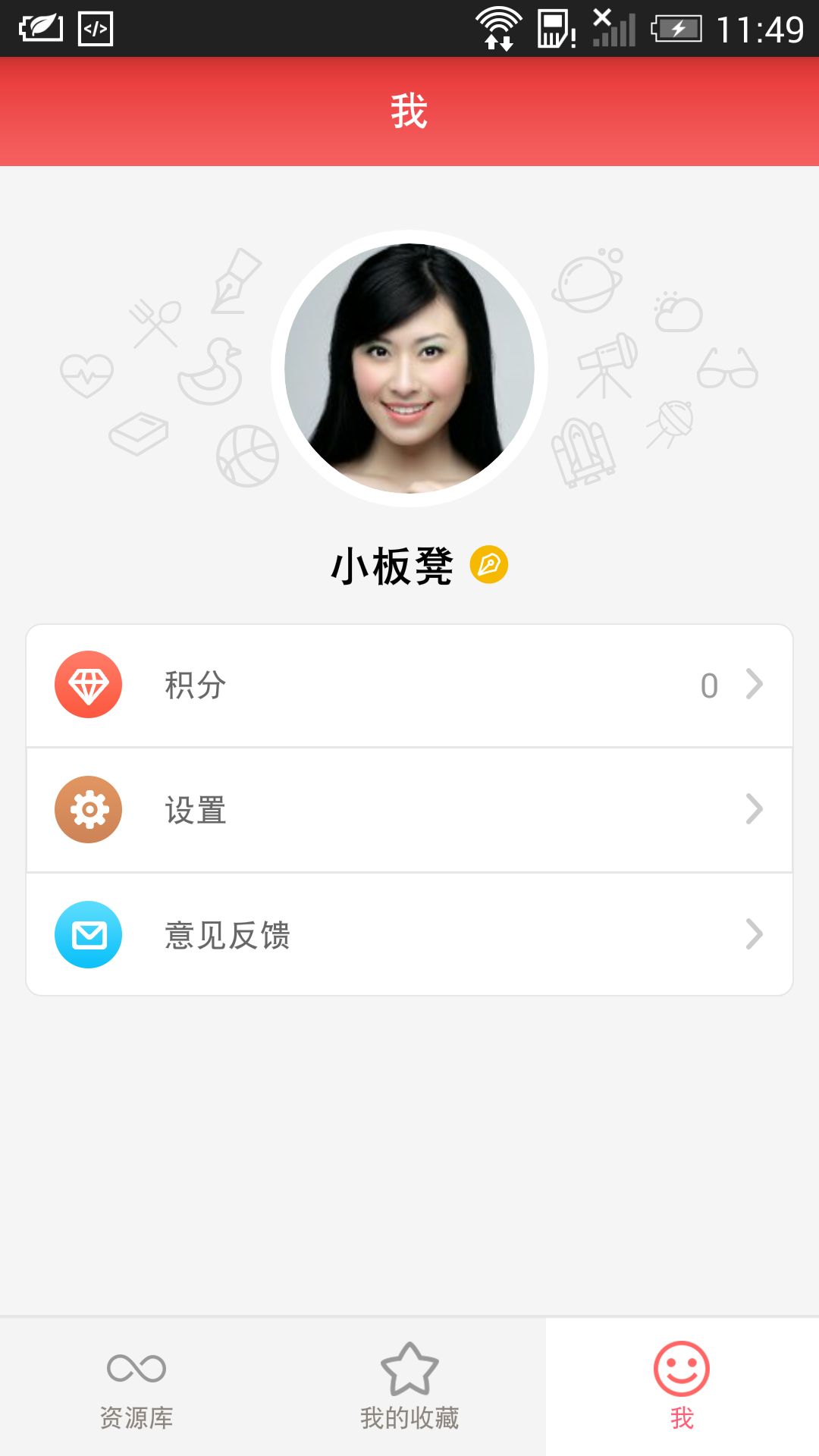Open the 积分 points row

pos(409,686)
